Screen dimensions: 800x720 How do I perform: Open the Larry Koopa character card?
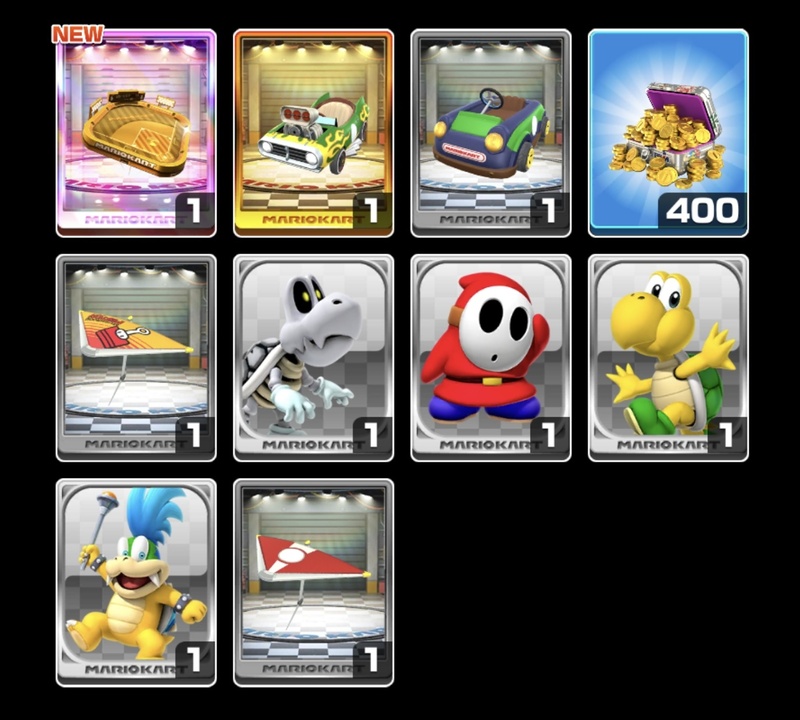point(136,582)
